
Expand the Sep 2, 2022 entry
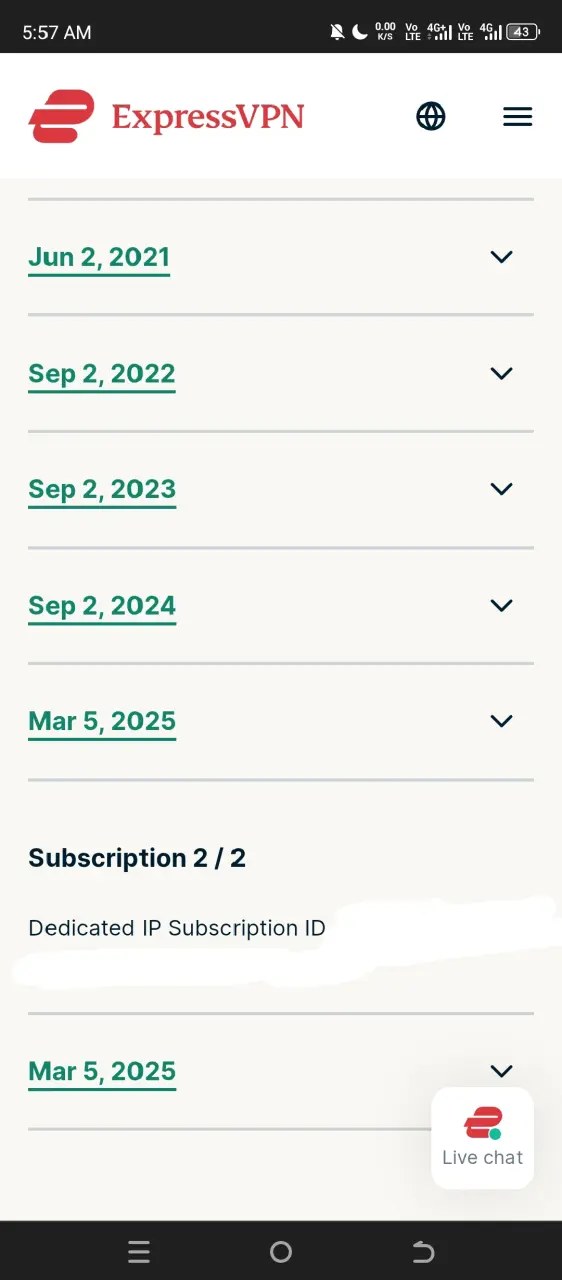tap(281, 373)
